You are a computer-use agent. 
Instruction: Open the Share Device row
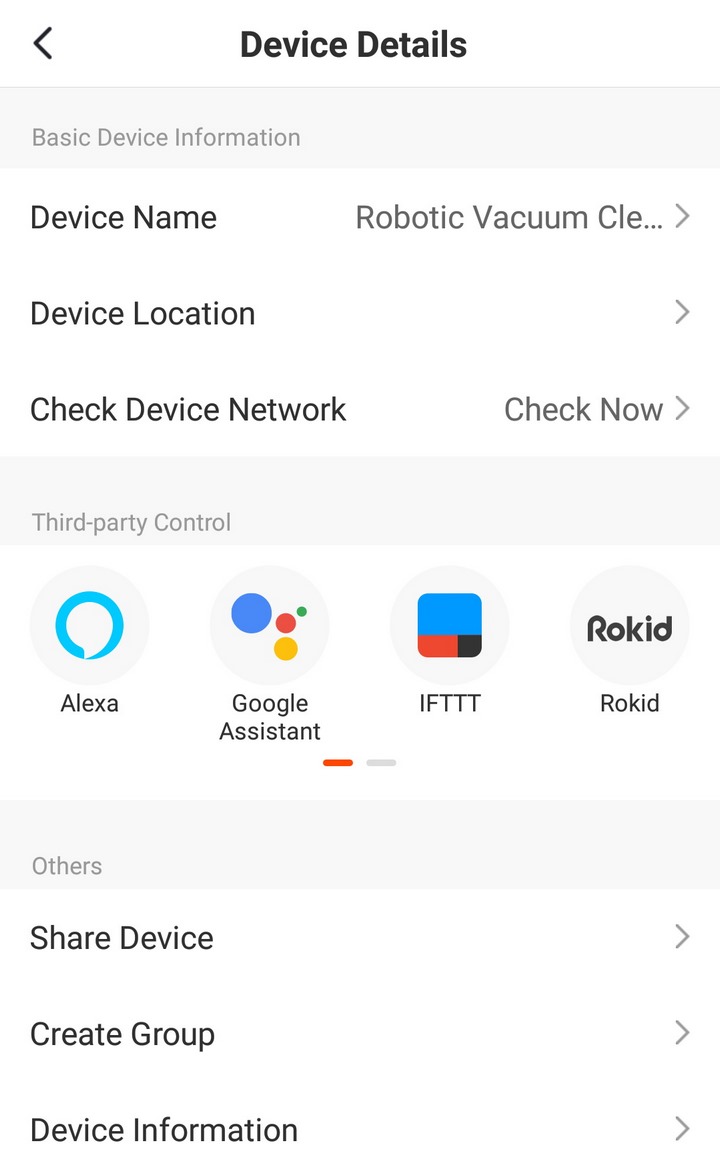point(360,937)
